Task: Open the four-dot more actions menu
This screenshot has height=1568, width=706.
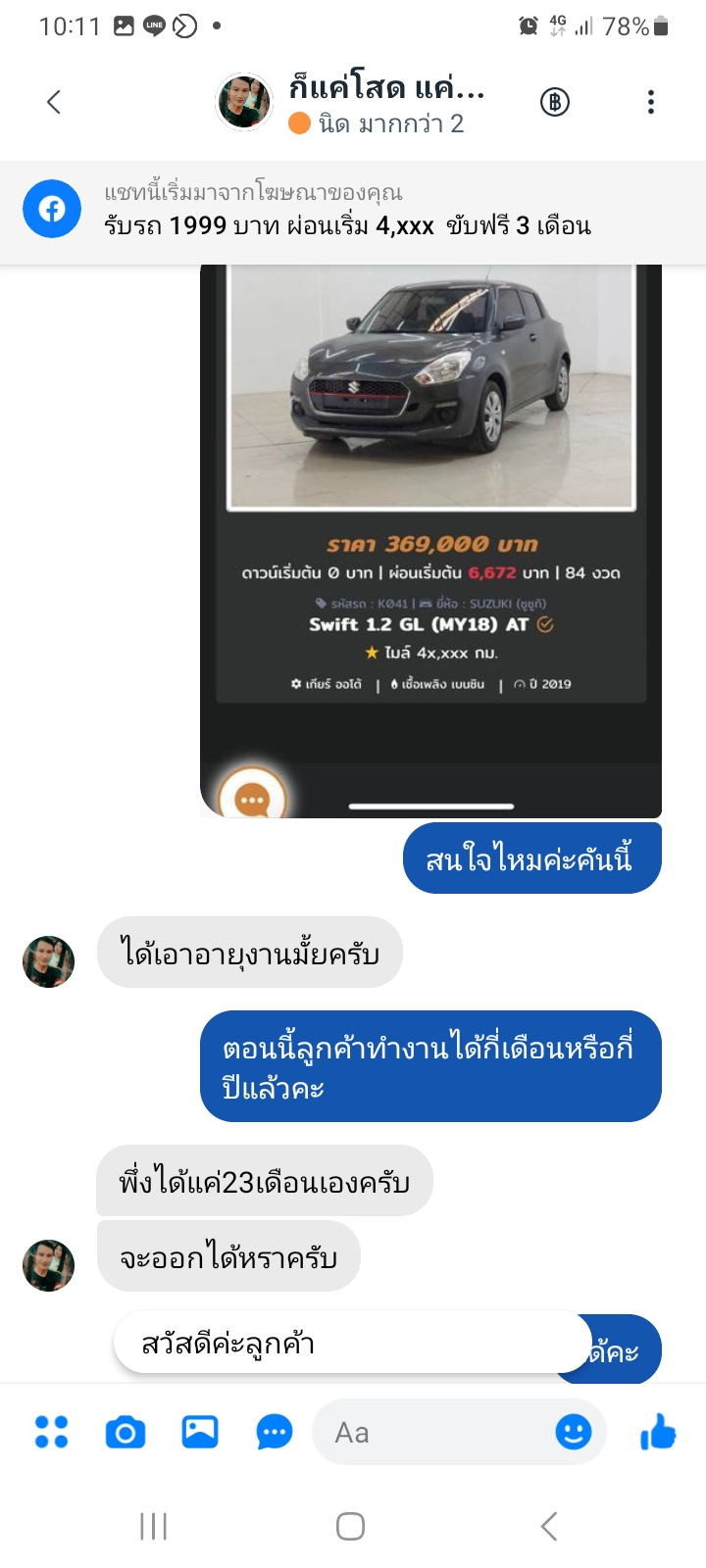Action: pyautogui.click(x=51, y=1433)
